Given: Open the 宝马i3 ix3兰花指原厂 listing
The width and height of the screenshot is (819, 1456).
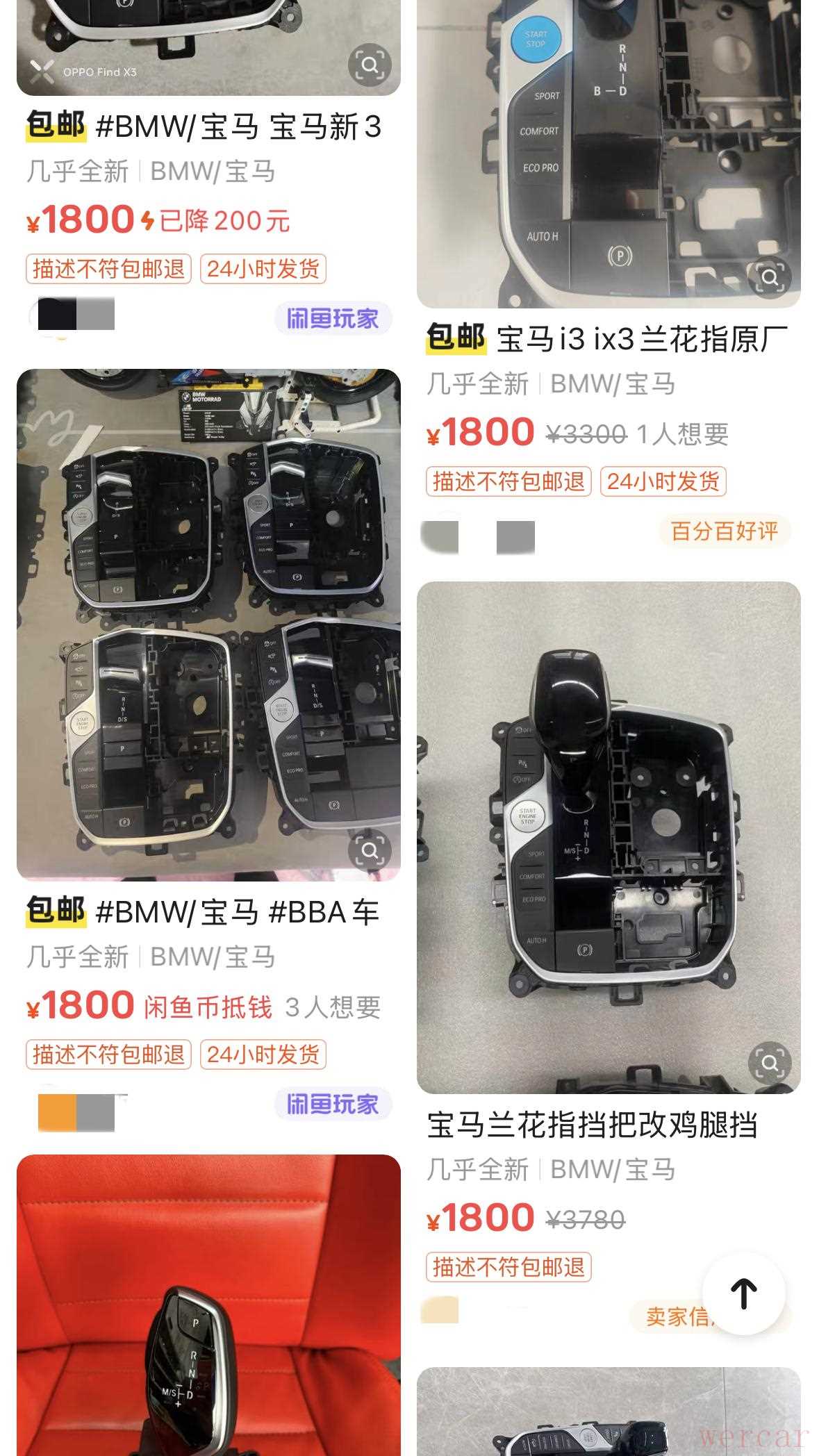Looking at the screenshot, I should (608, 340).
